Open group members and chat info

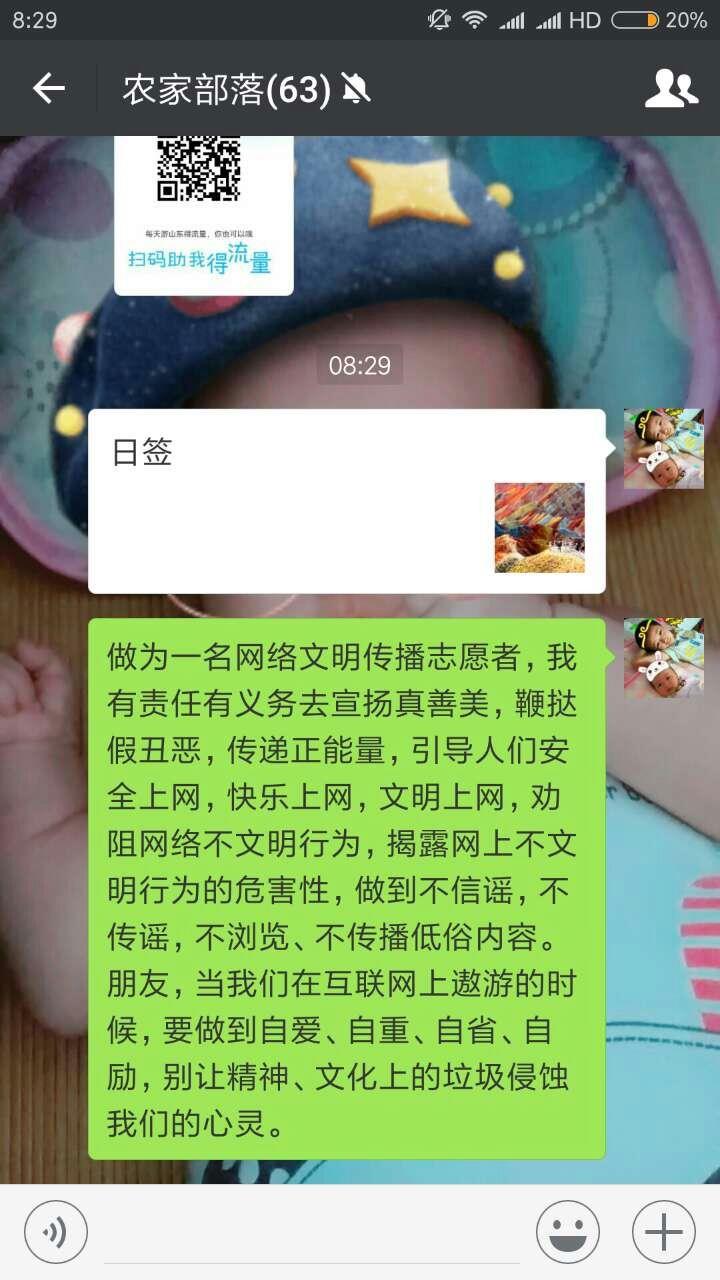coord(671,89)
